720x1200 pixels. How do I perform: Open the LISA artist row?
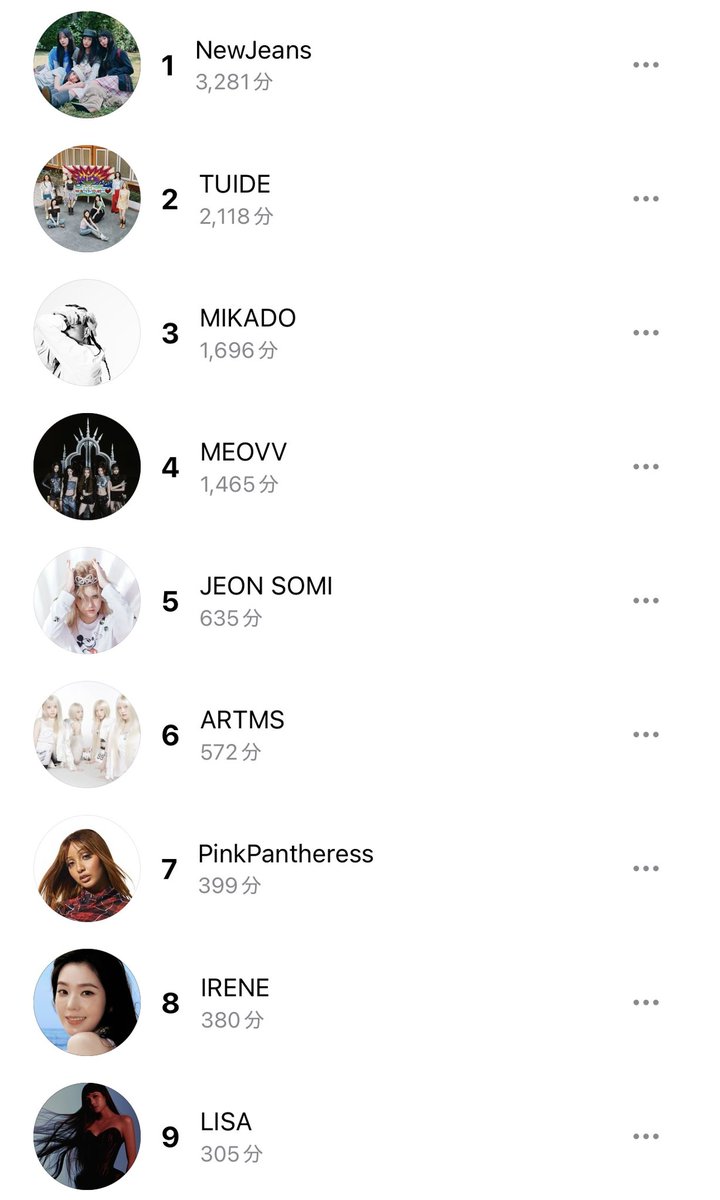[360, 1135]
